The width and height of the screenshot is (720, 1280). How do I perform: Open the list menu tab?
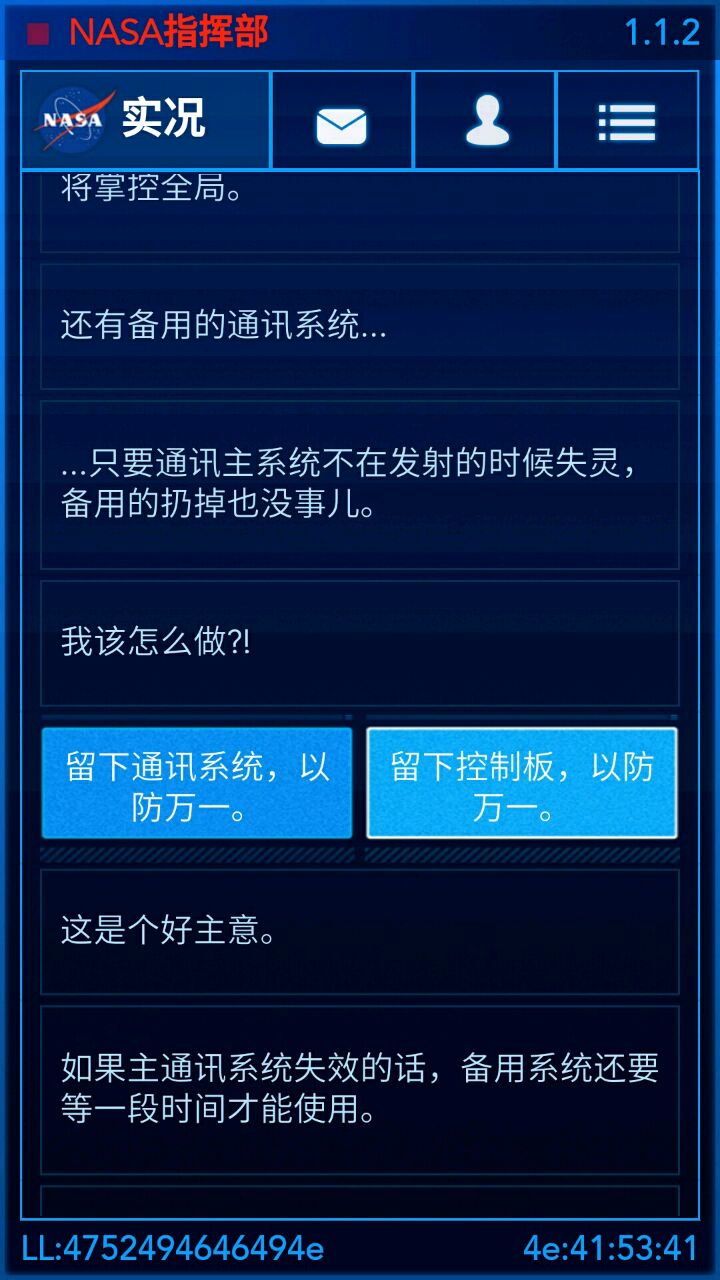627,122
